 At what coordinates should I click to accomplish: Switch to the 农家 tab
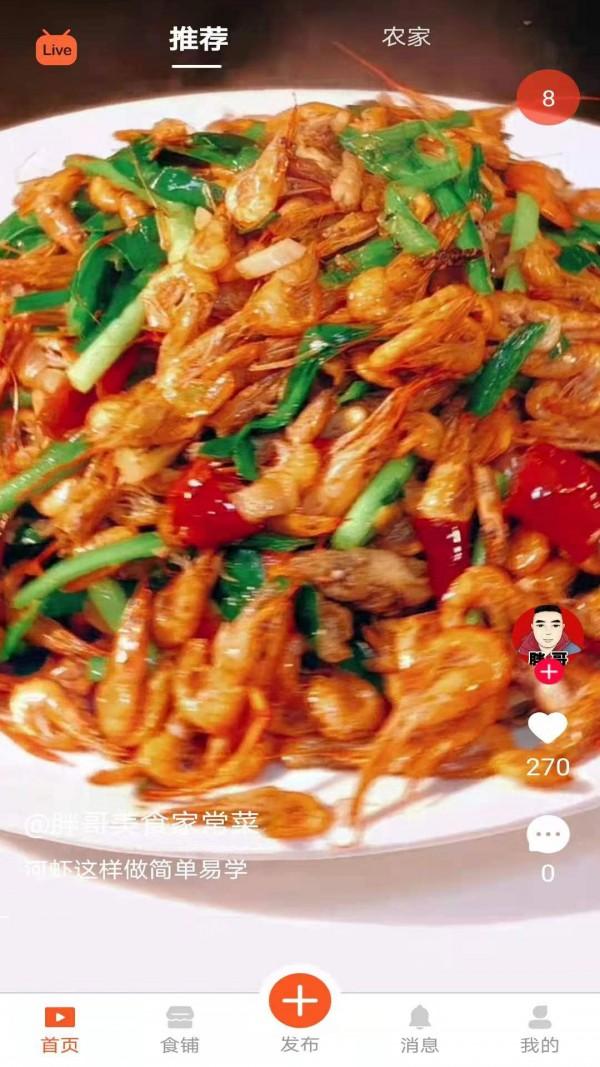(406, 38)
